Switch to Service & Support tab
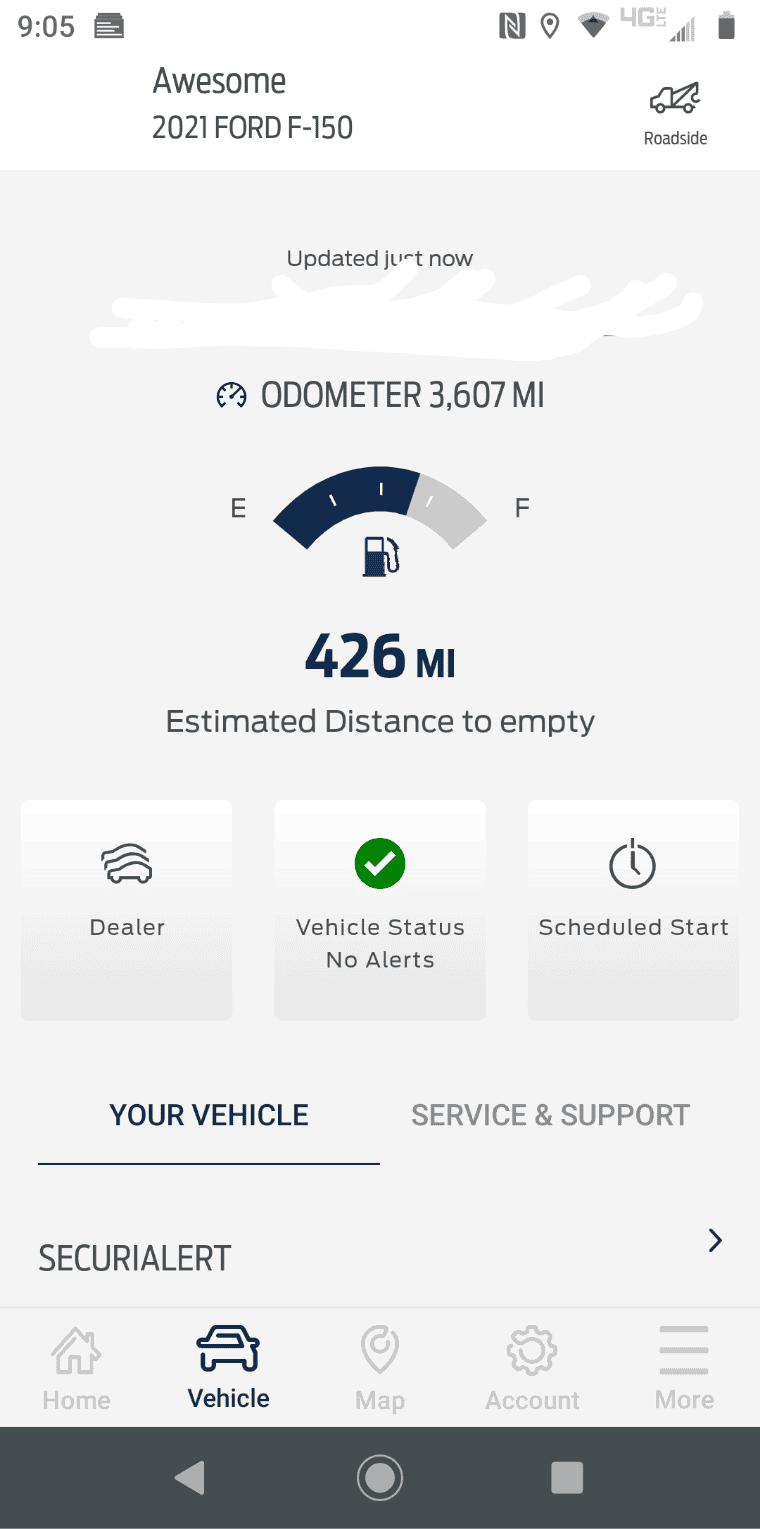760x1529 pixels. tap(550, 1116)
